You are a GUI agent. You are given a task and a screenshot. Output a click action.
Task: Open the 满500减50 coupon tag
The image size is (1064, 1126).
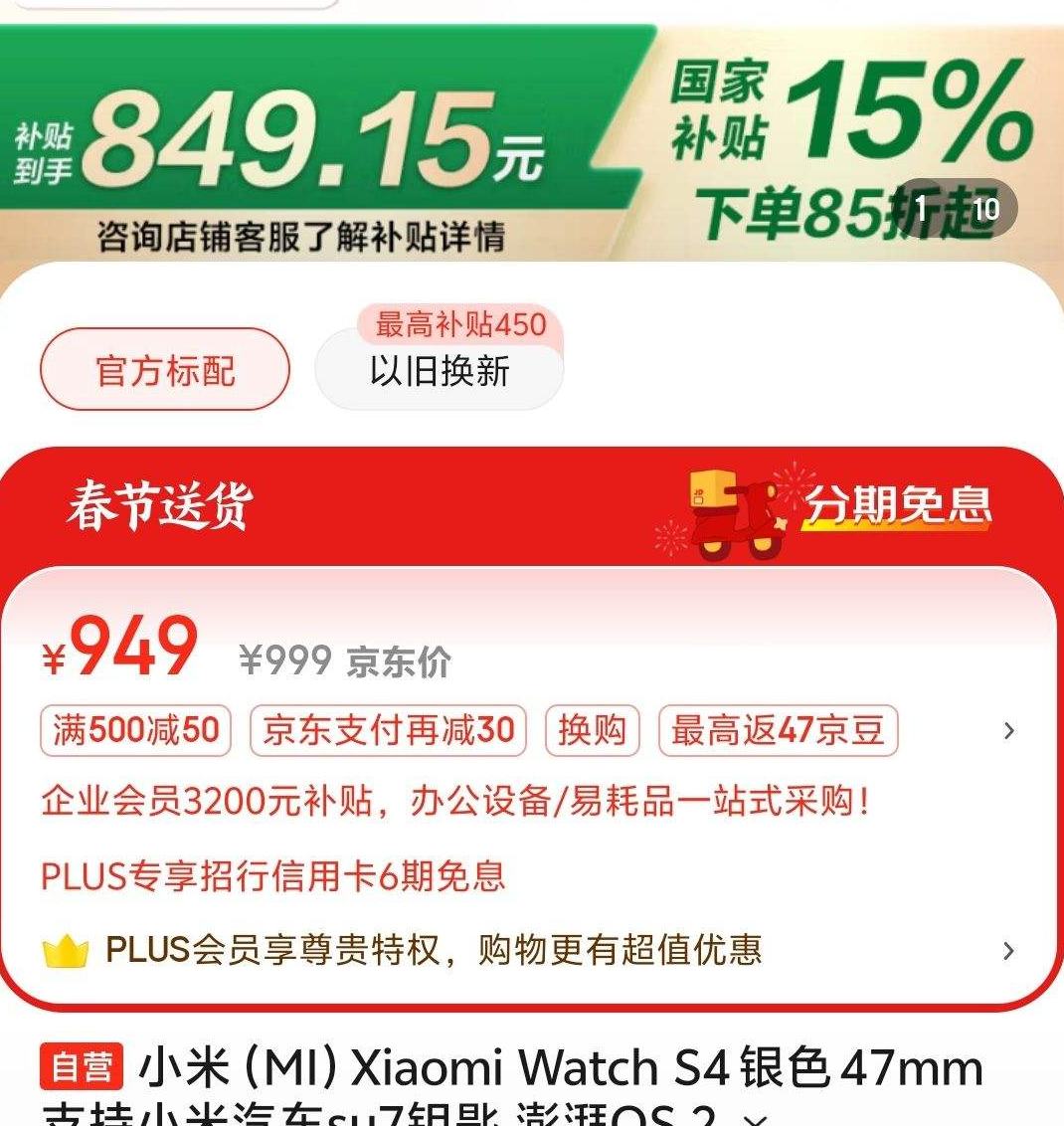(x=136, y=731)
